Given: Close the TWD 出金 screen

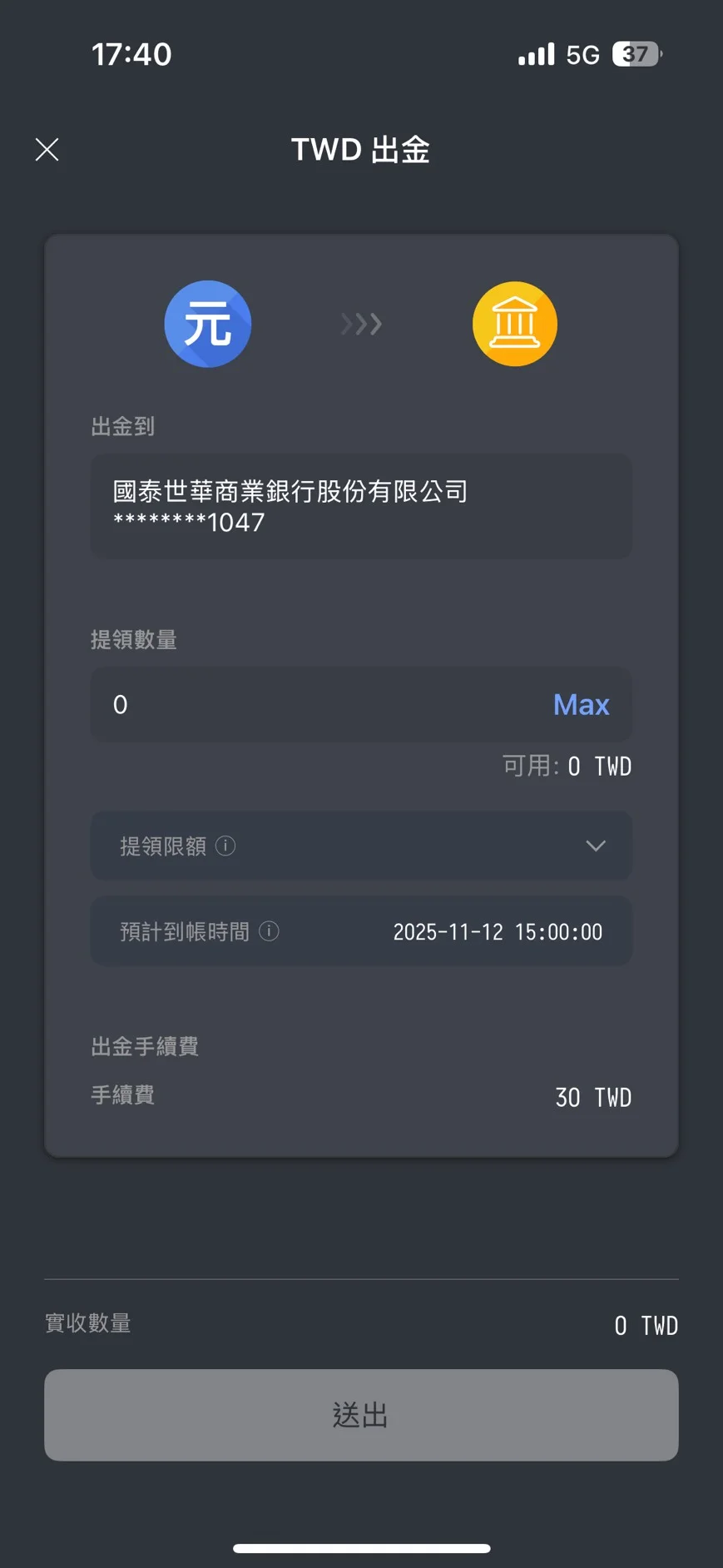Looking at the screenshot, I should click(x=47, y=150).
